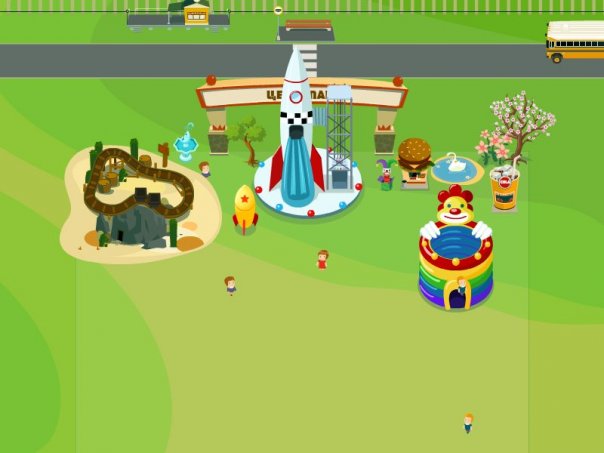Viewport: 604px width, 453px height.
Task: Select the small yellow rocket ride
Action: pos(245,209)
